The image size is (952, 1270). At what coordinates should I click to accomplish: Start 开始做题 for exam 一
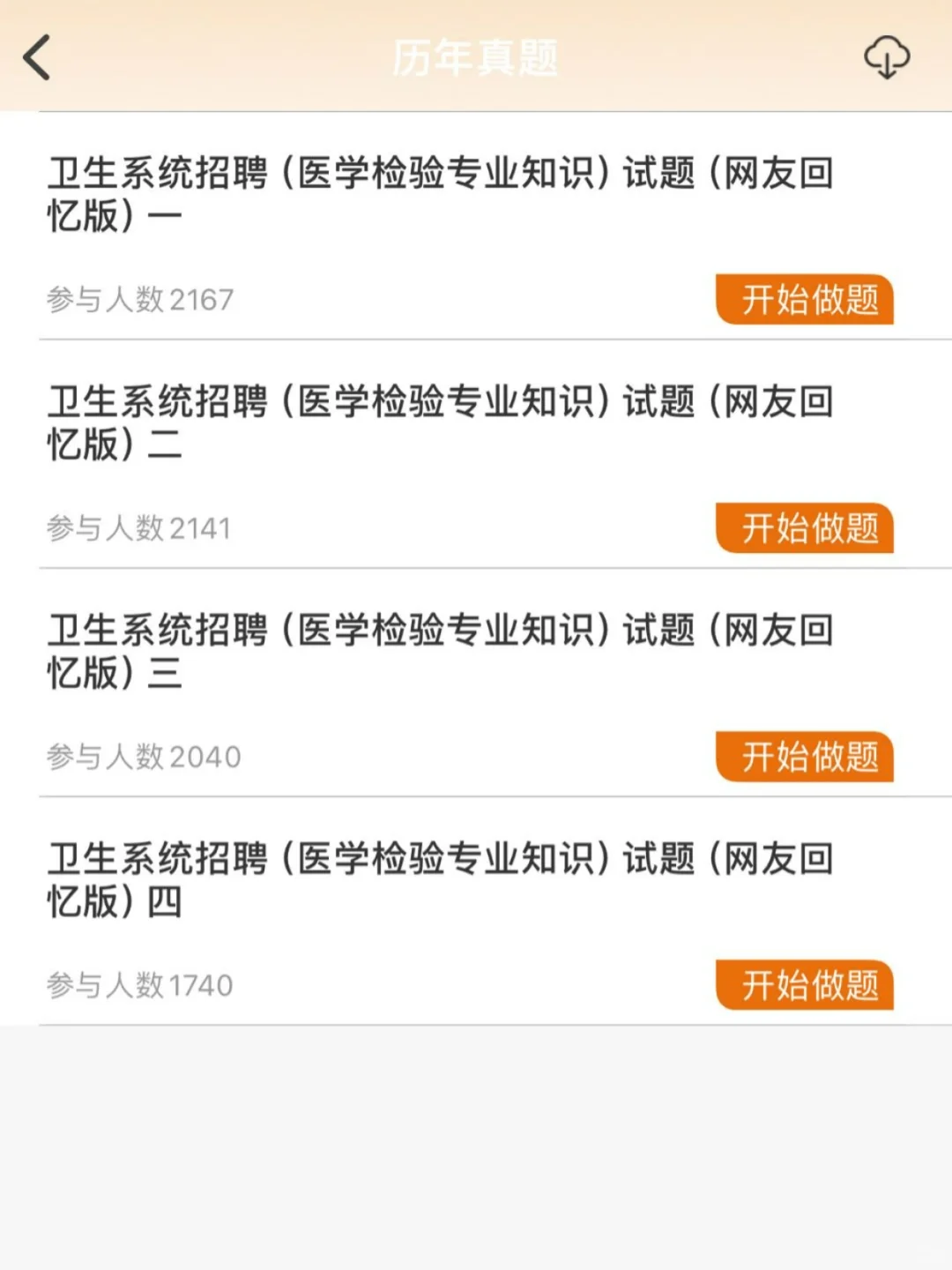tap(804, 300)
